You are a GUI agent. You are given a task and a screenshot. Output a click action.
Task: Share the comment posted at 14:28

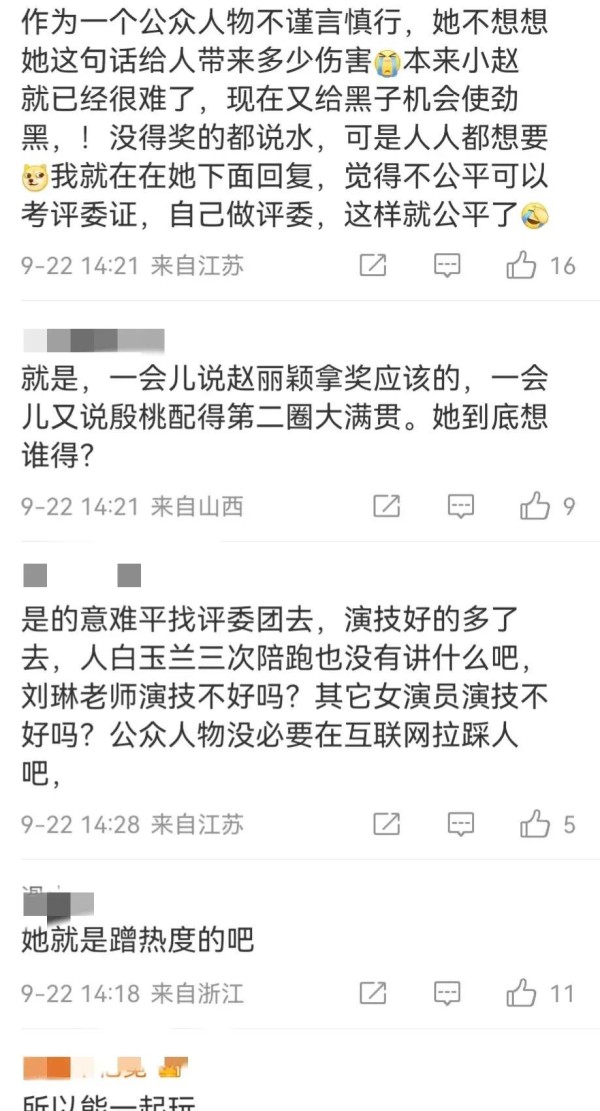(386, 824)
